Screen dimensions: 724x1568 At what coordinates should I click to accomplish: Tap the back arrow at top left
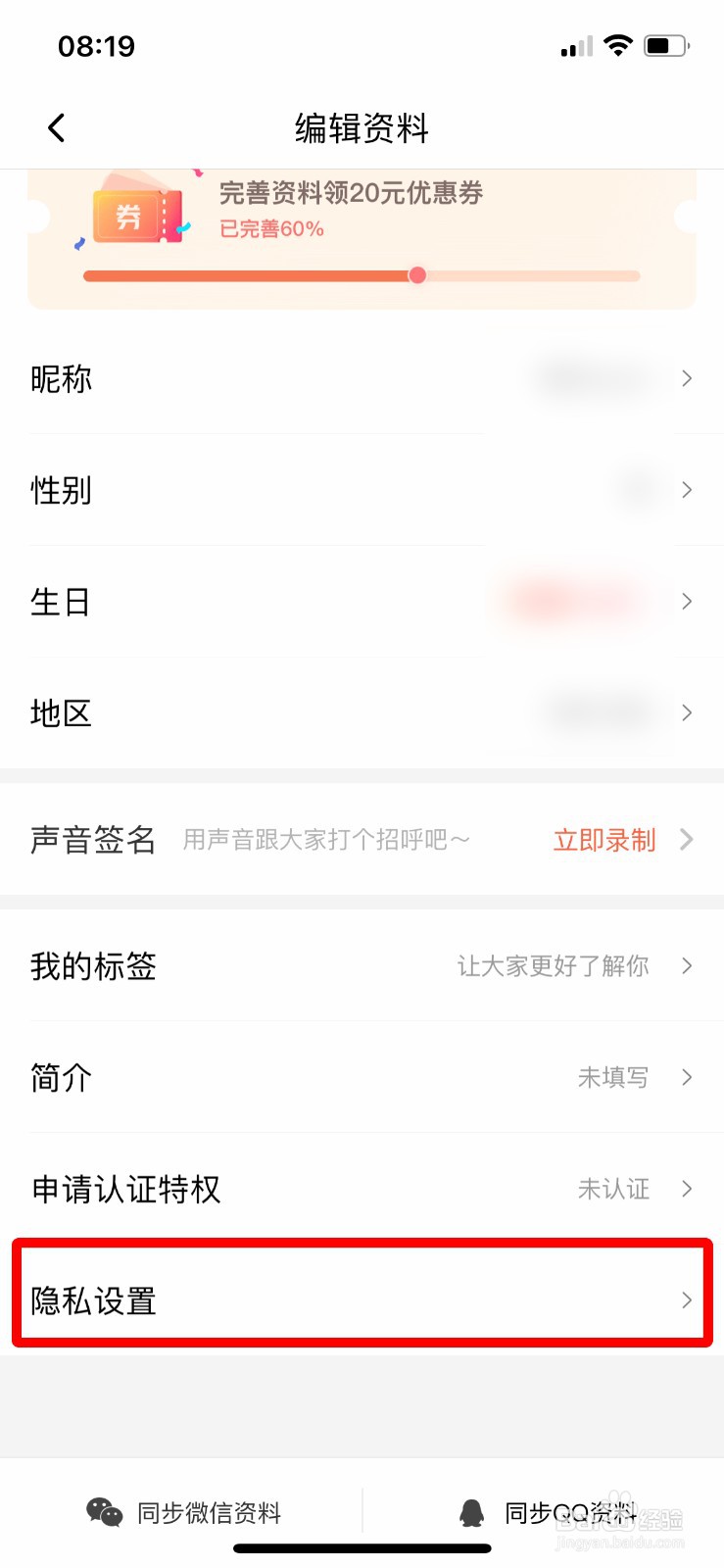(56, 126)
